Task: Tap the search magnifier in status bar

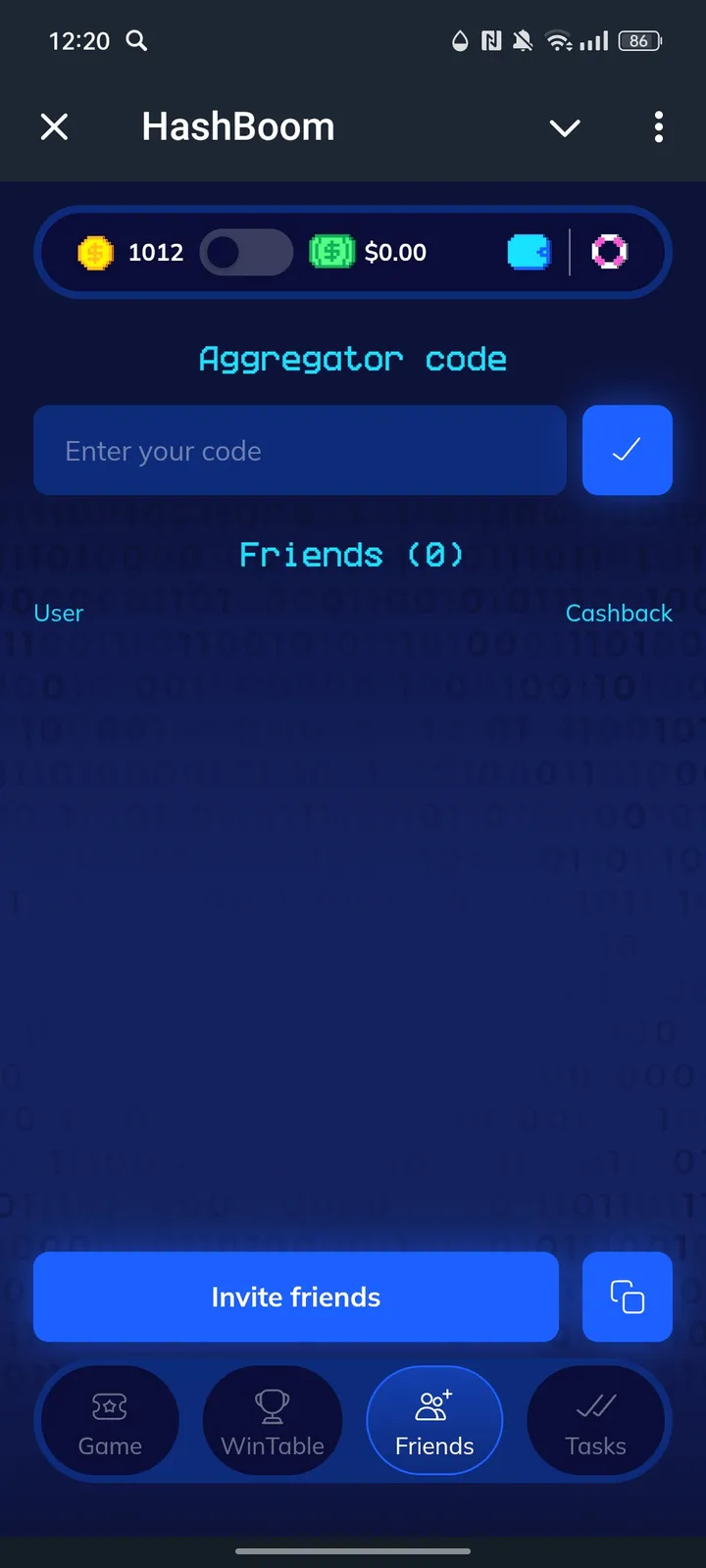Action: 136,41
